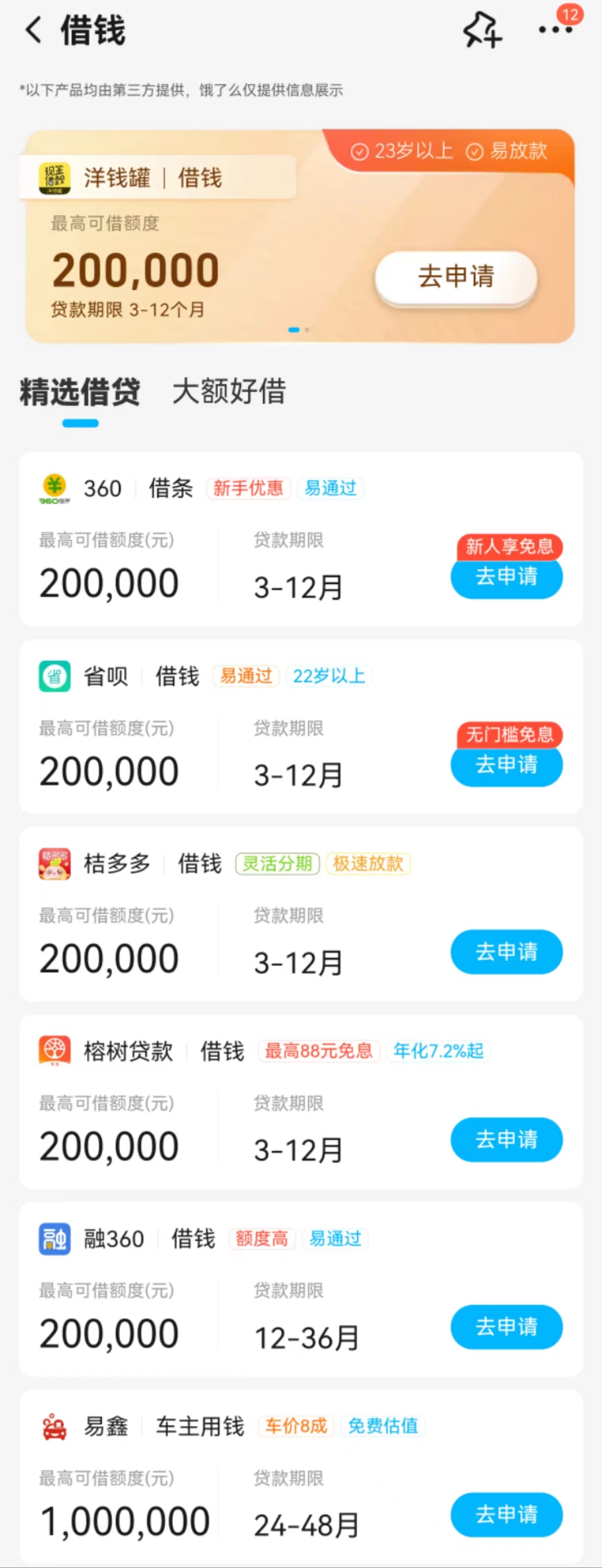点击省呗的无门槛免息标签
Viewport: 602px width, 1568px height.
(x=511, y=735)
